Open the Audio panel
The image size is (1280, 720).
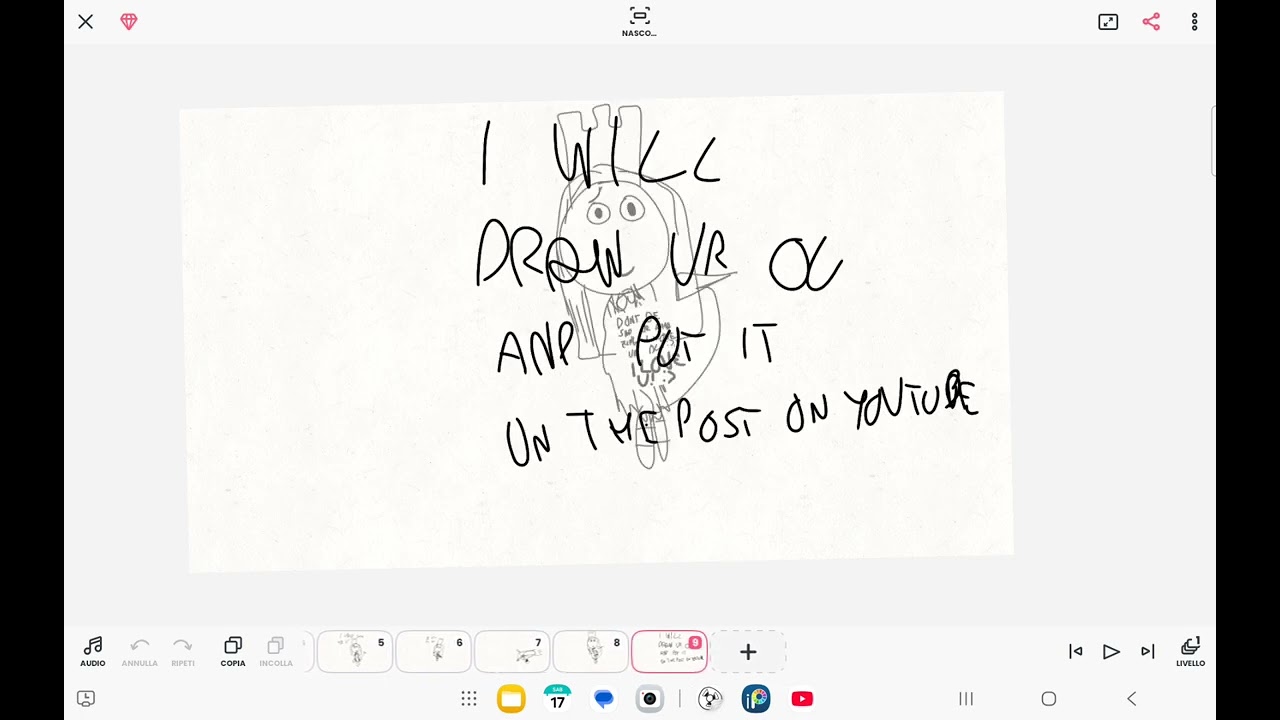93,651
